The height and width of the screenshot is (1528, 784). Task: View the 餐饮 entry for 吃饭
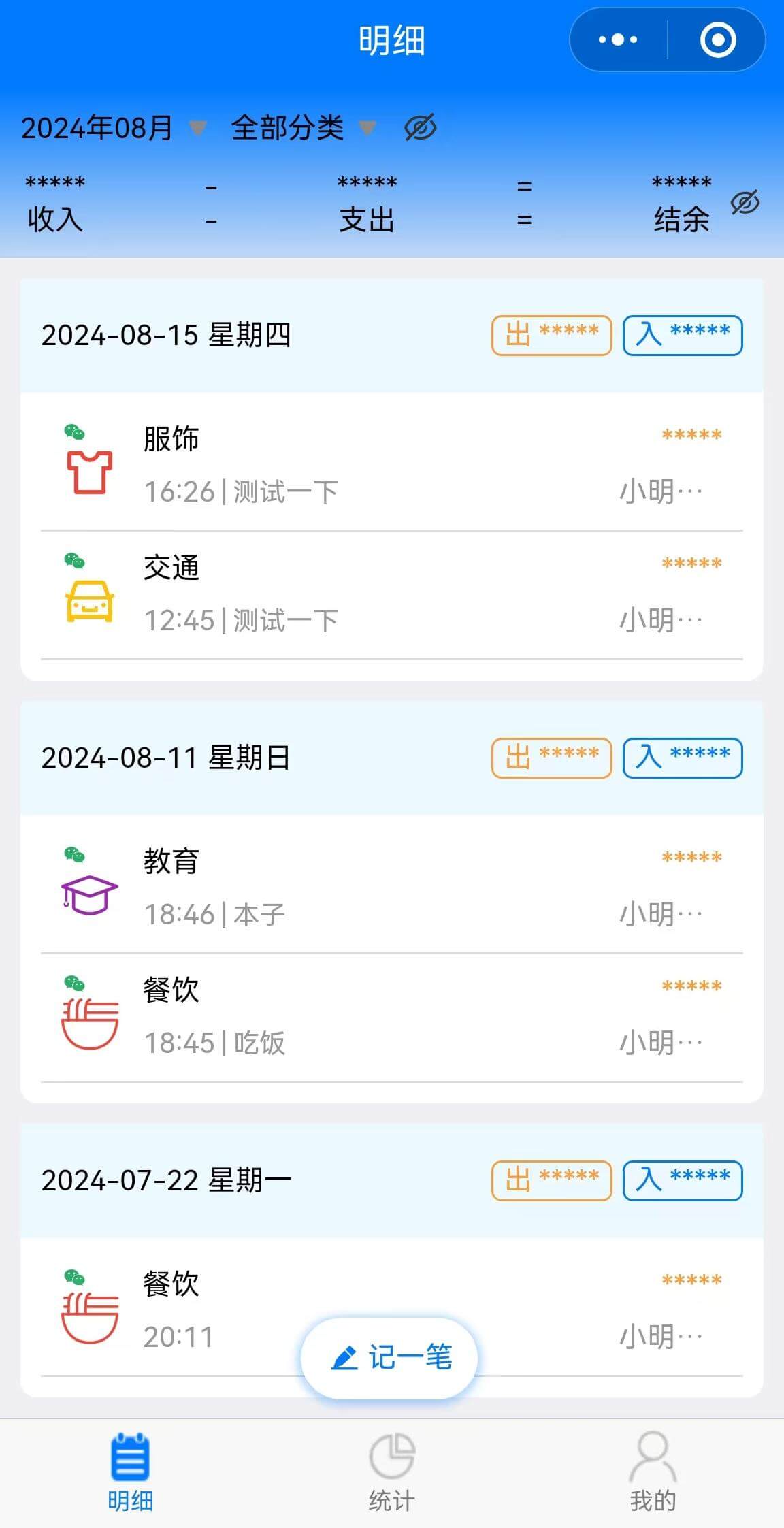tap(391, 1015)
